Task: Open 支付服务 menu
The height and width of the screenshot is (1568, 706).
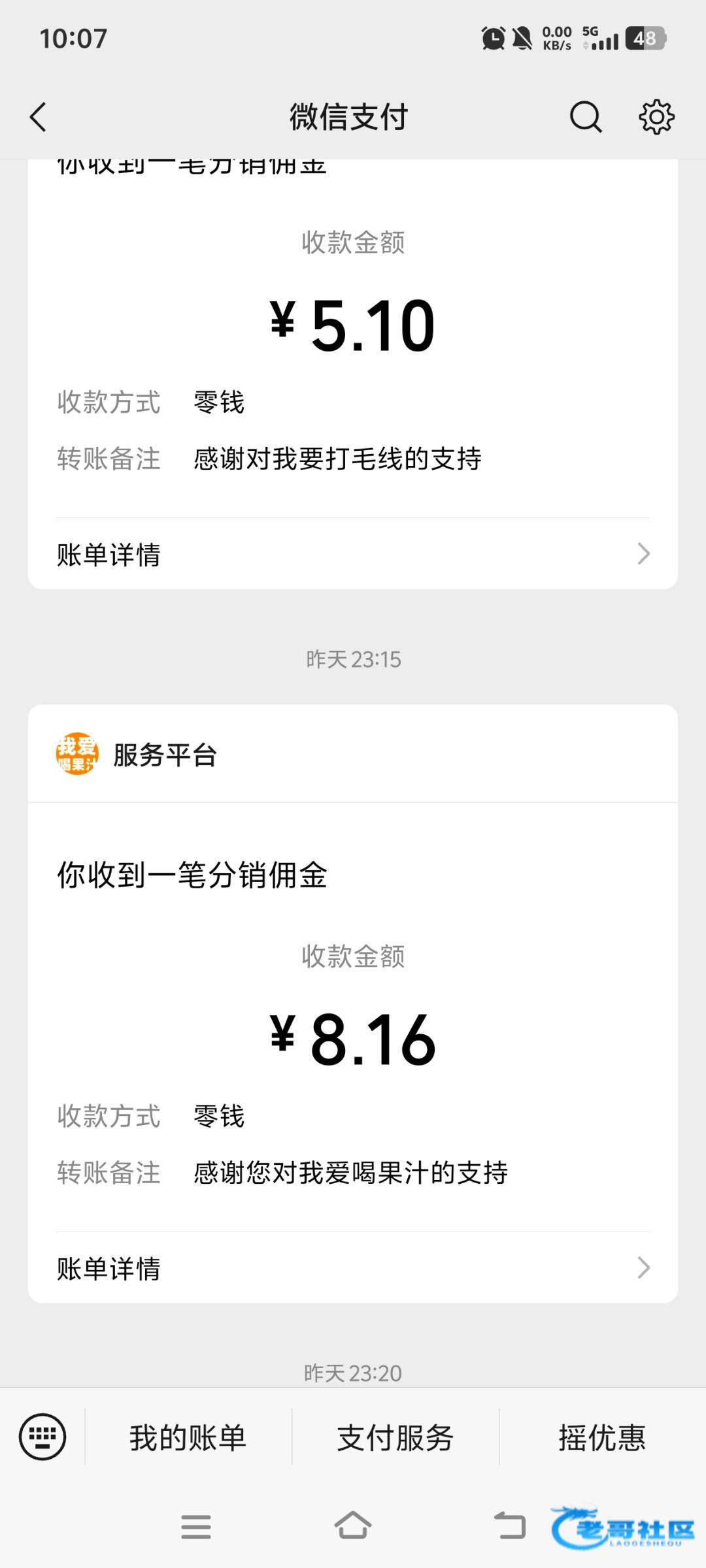Action: [395, 1438]
